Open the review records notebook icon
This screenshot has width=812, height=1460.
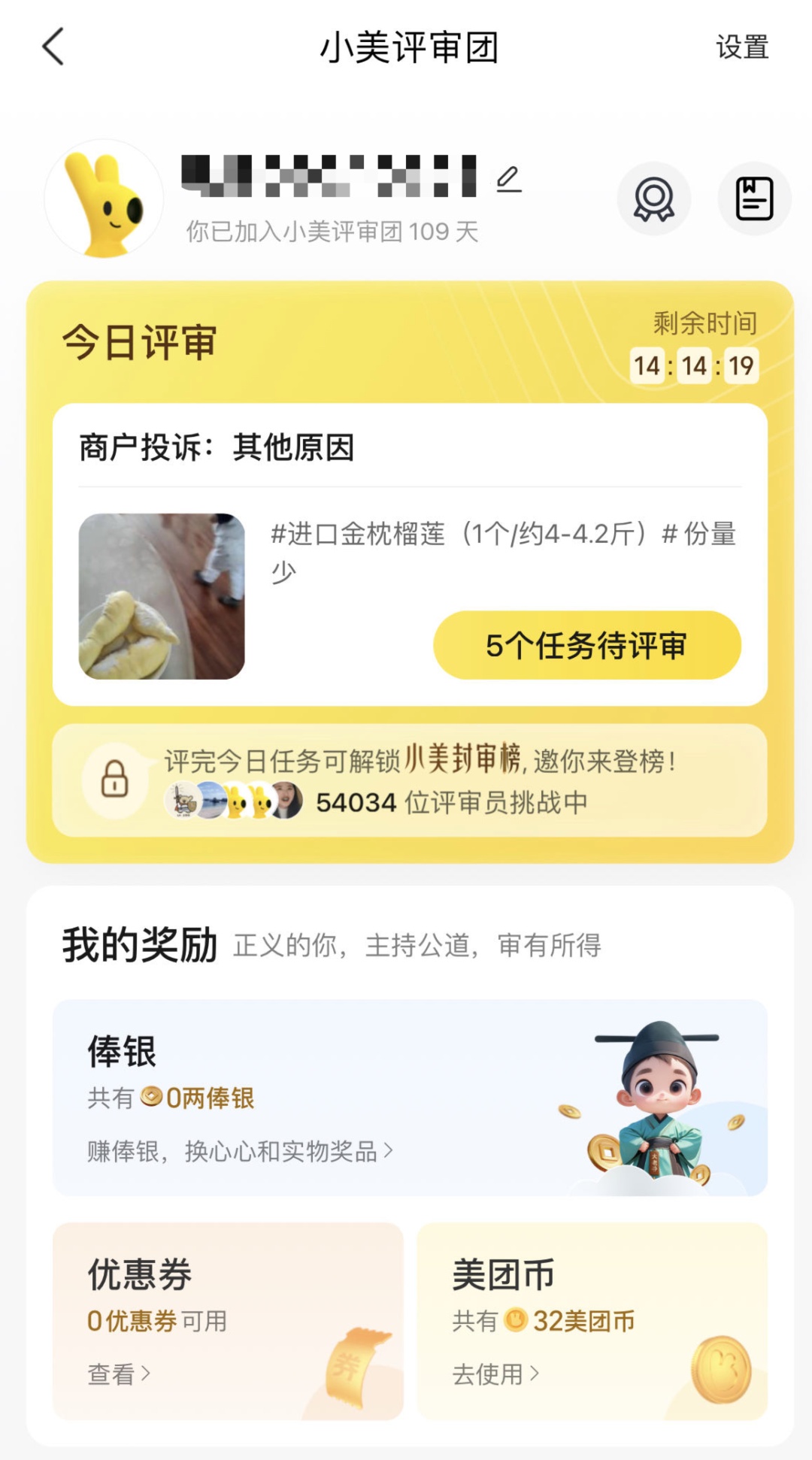tap(754, 198)
